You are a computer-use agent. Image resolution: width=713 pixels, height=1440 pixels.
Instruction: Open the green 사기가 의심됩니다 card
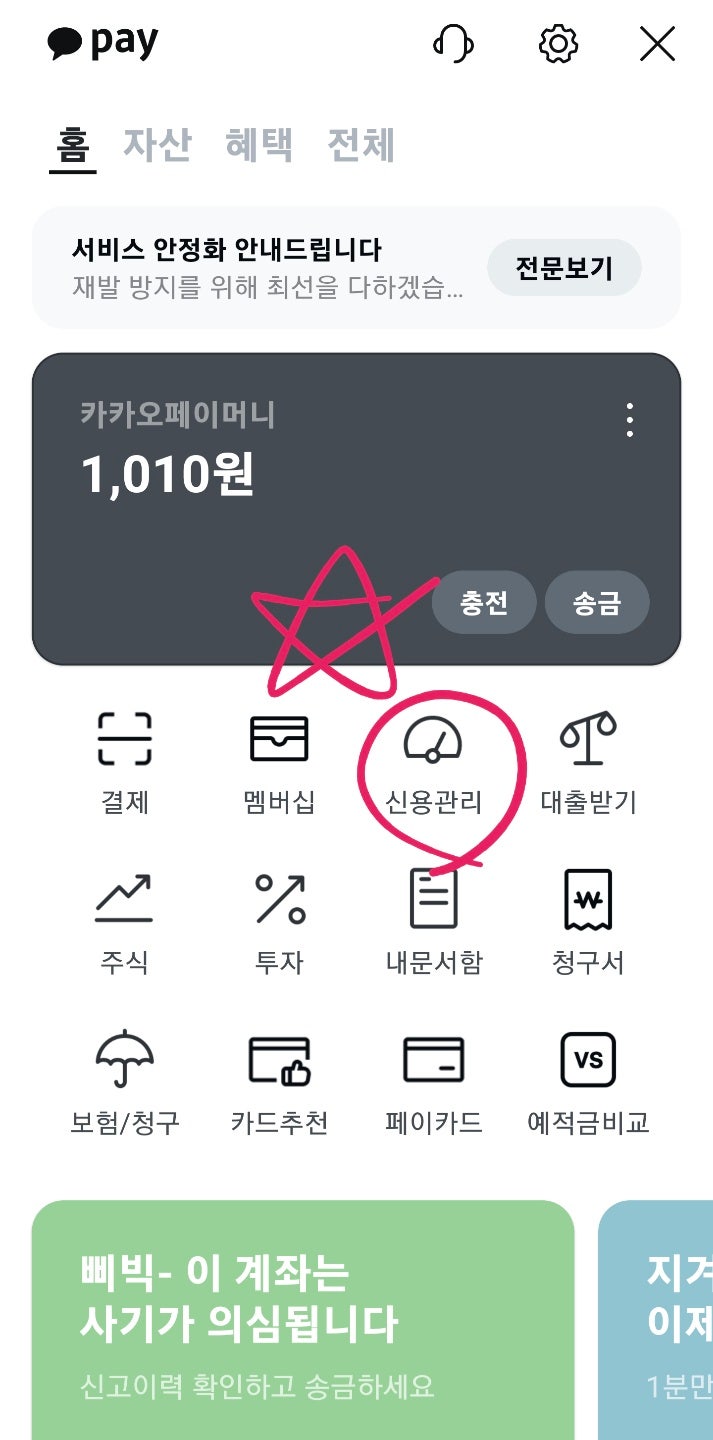coord(303,1320)
